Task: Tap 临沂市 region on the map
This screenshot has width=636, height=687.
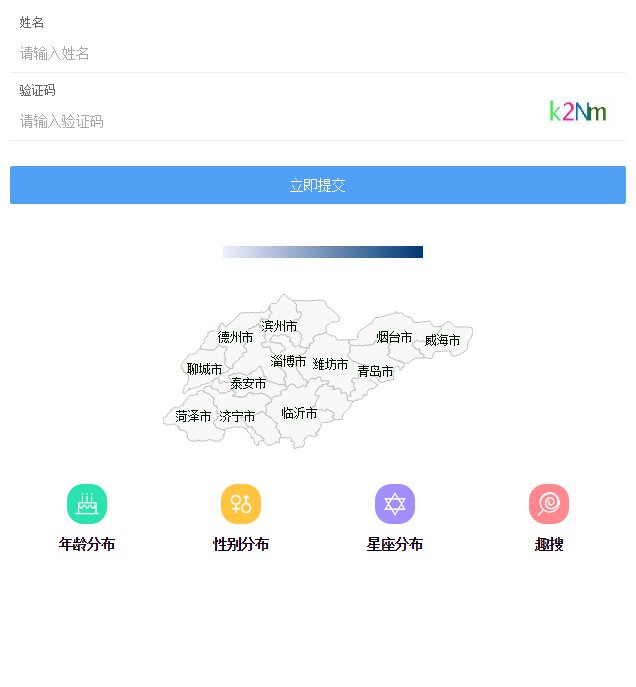Action: click(299, 413)
